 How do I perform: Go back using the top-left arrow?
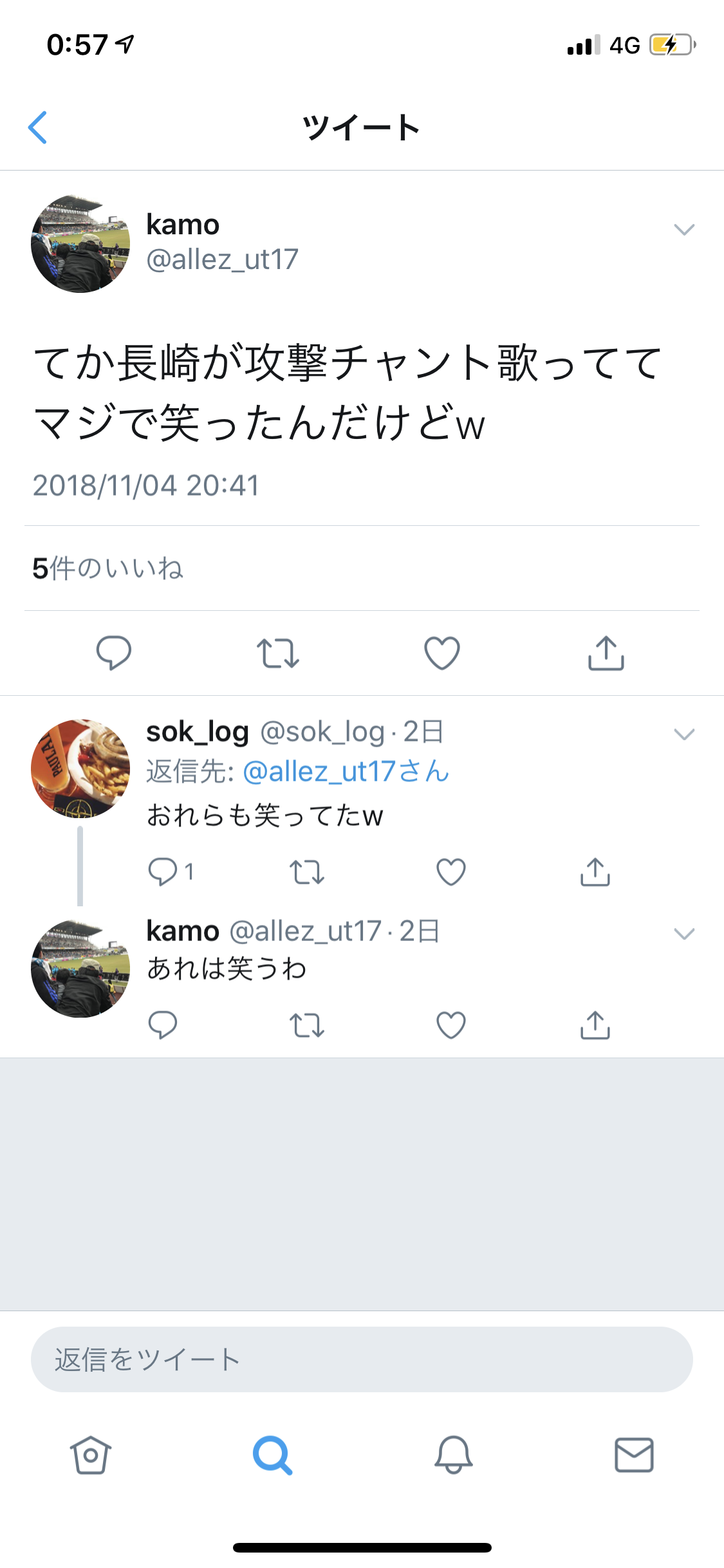[38, 127]
